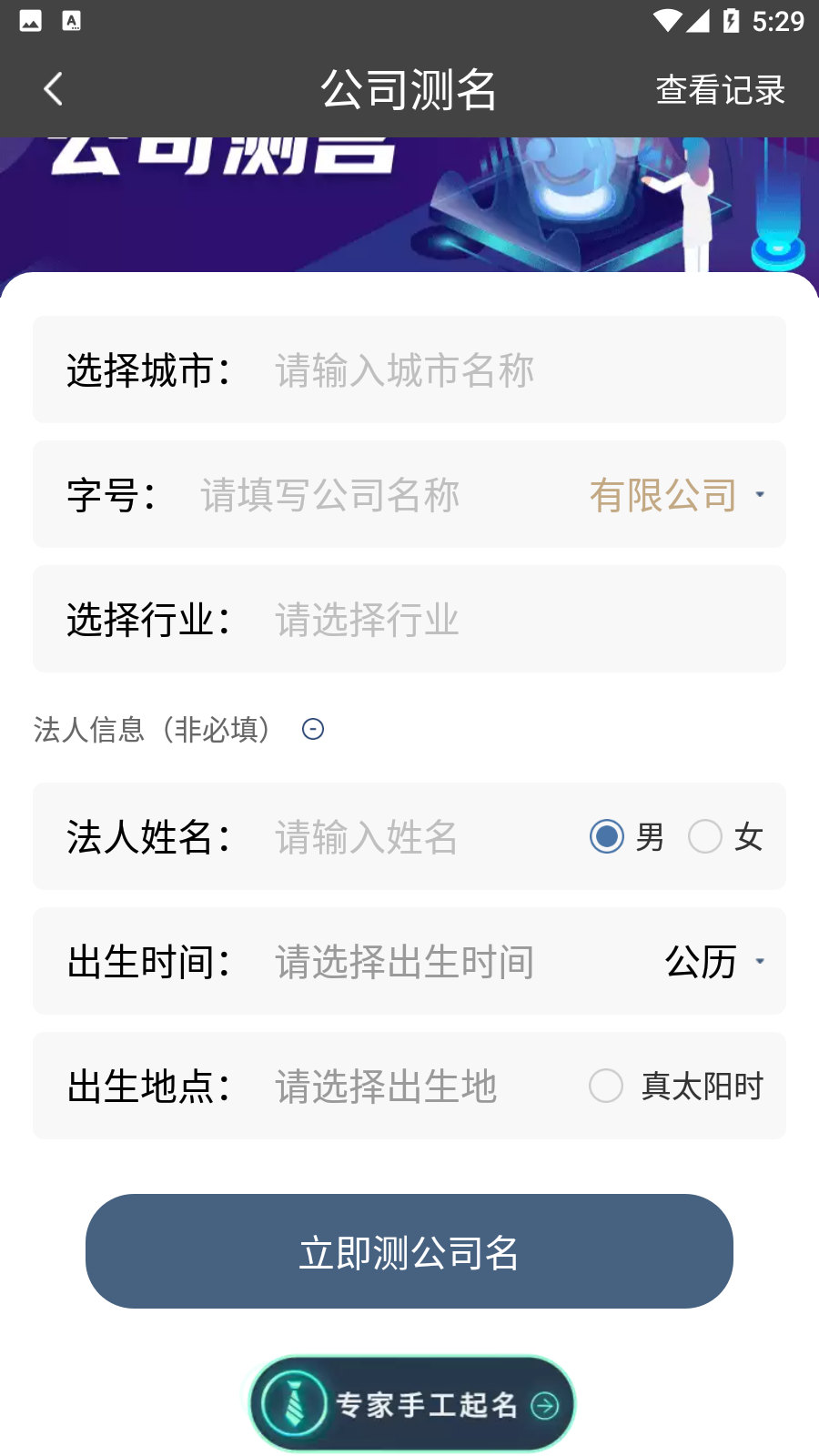Screen dimensions: 819x1456
Task: Open 查看记录 history
Action: pyautogui.click(x=720, y=90)
